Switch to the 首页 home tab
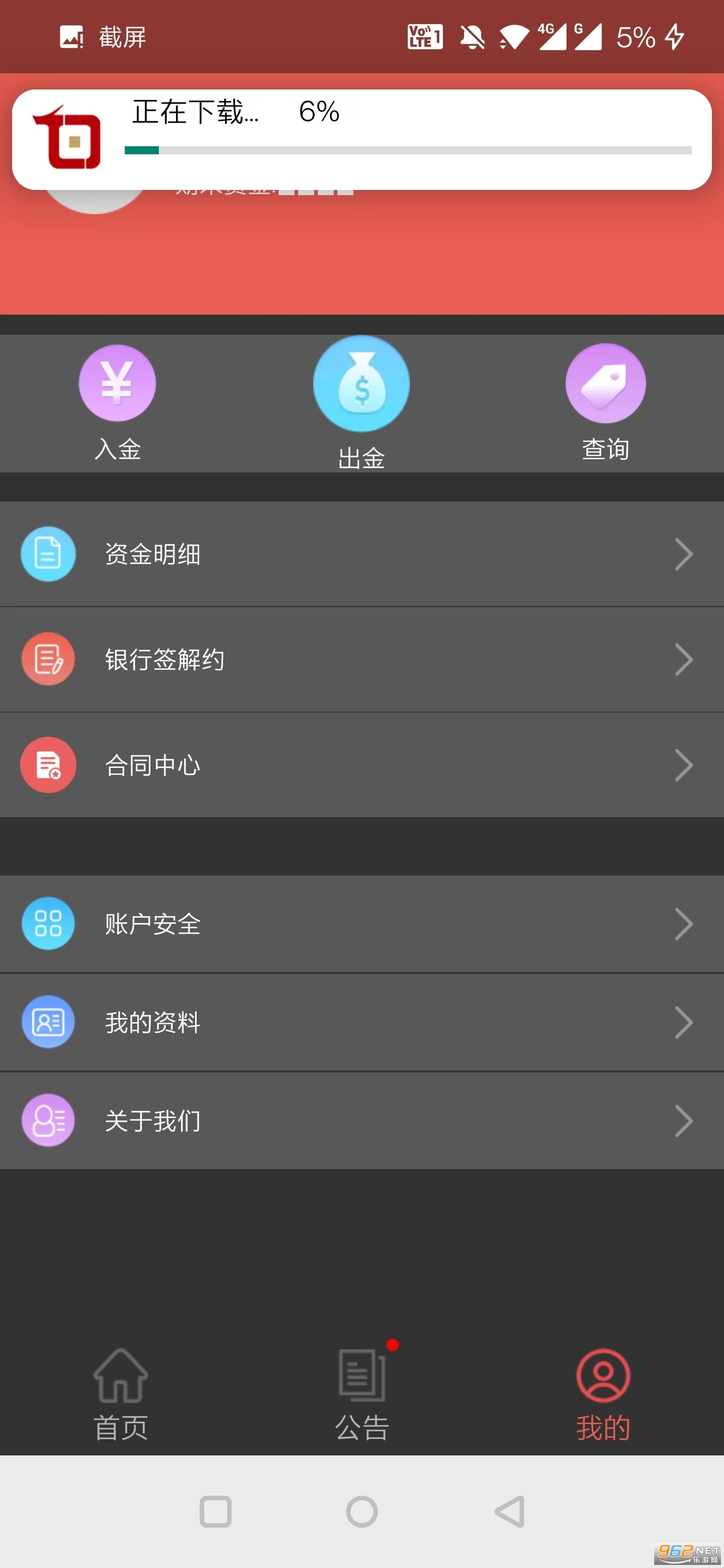Viewport: 724px width, 1568px height. tap(121, 1394)
